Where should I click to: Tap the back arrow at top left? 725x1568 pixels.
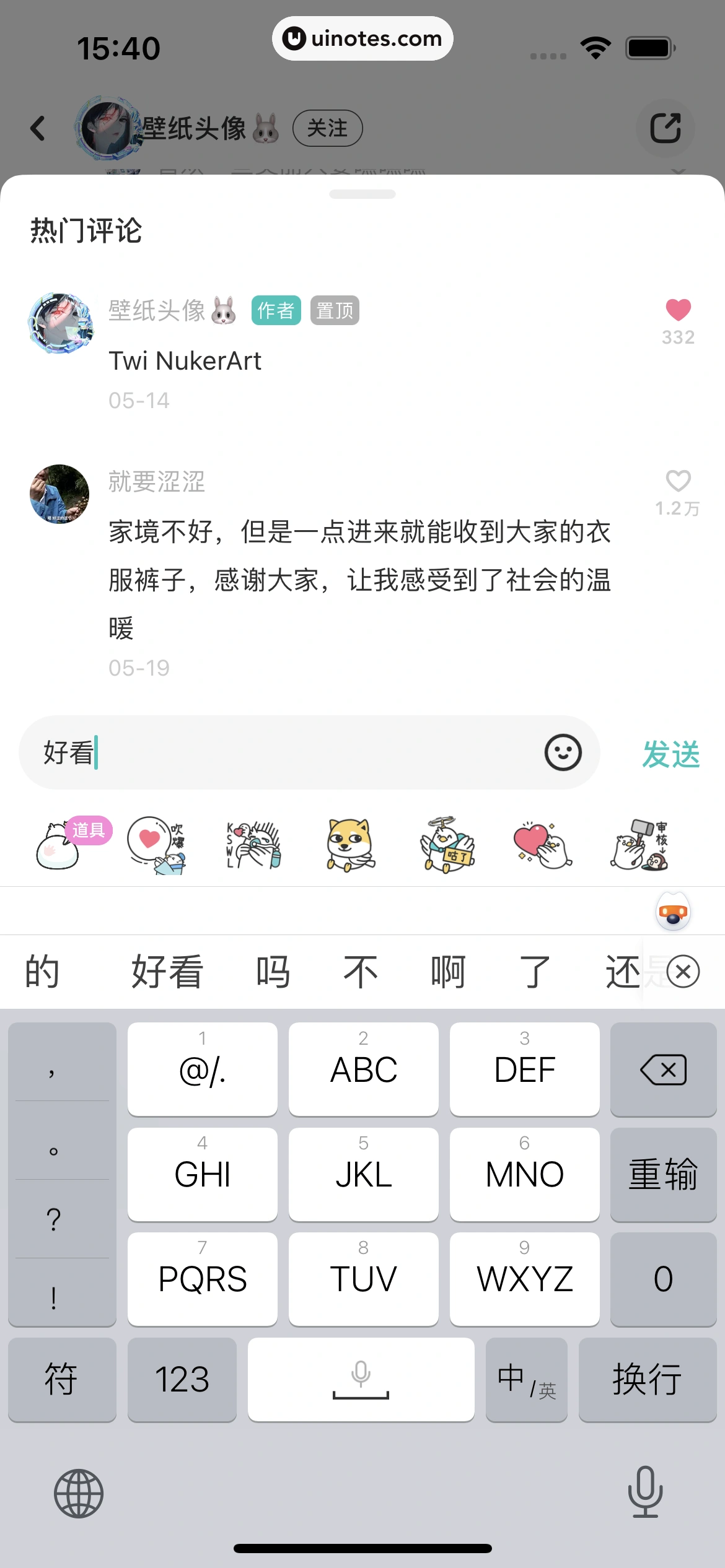click(38, 128)
